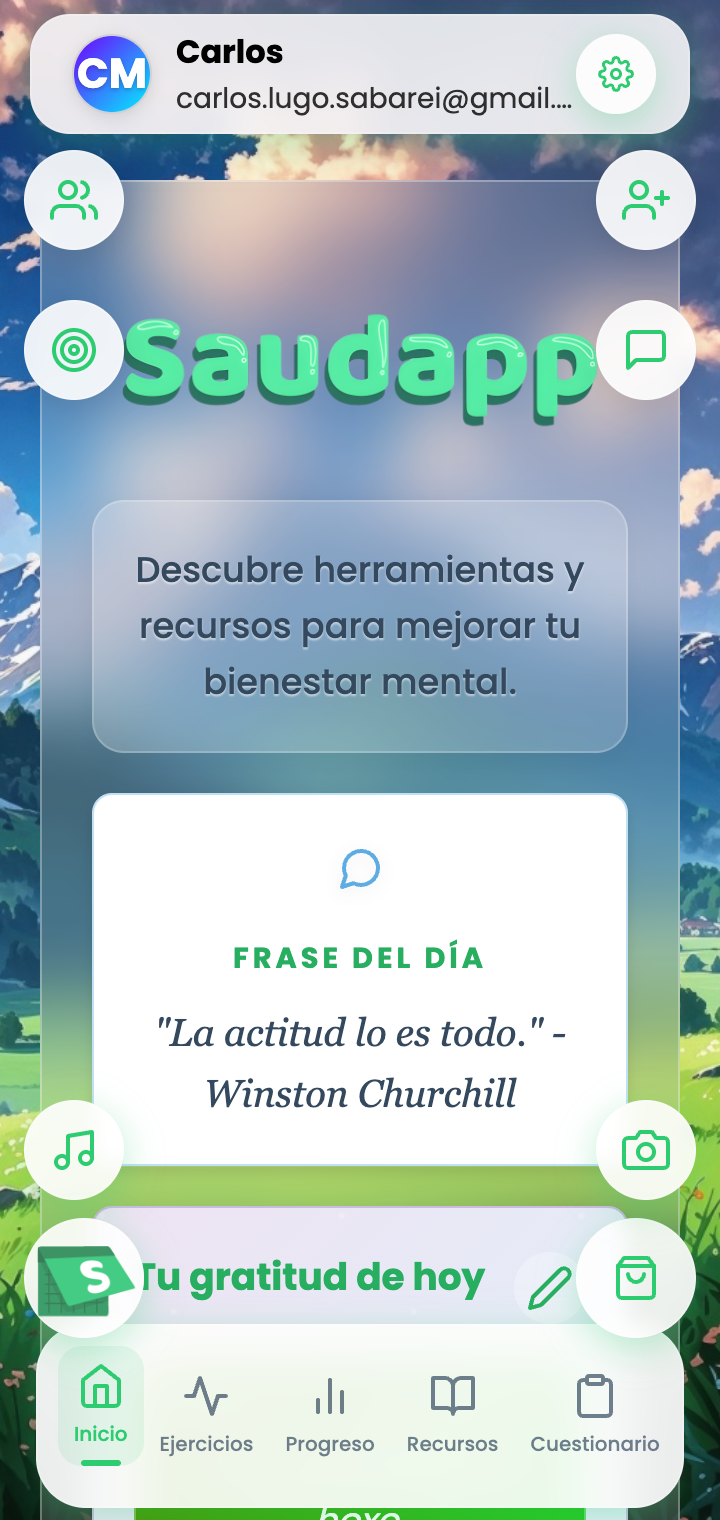
Task: Tap the speech bubble on the Frase del Día card
Action: click(359, 870)
